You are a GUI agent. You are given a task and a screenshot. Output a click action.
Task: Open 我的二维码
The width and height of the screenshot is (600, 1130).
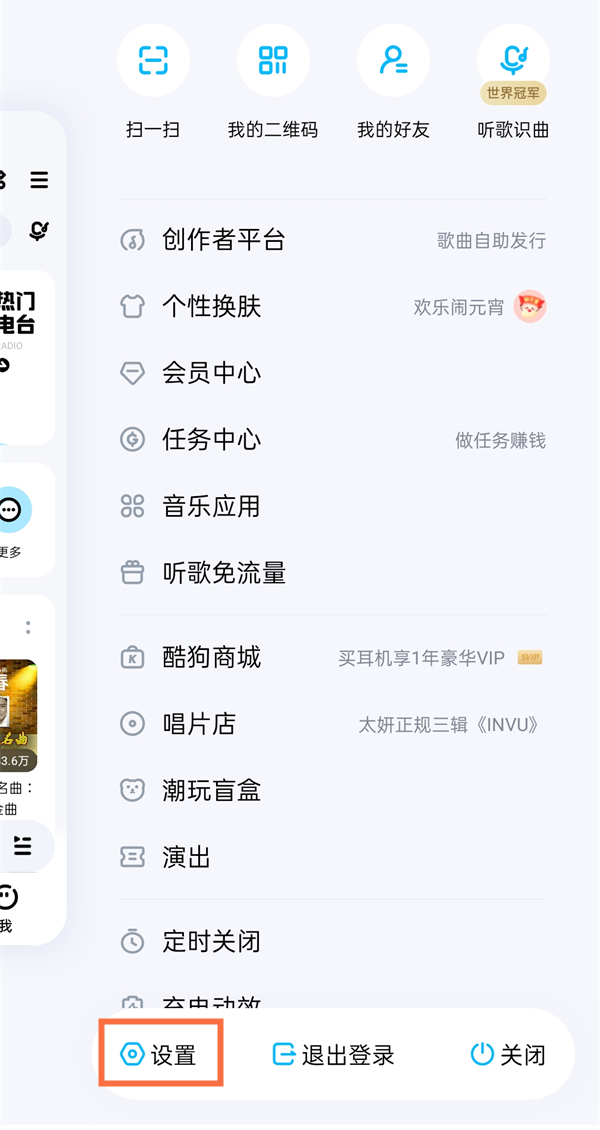(x=272, y=61)
